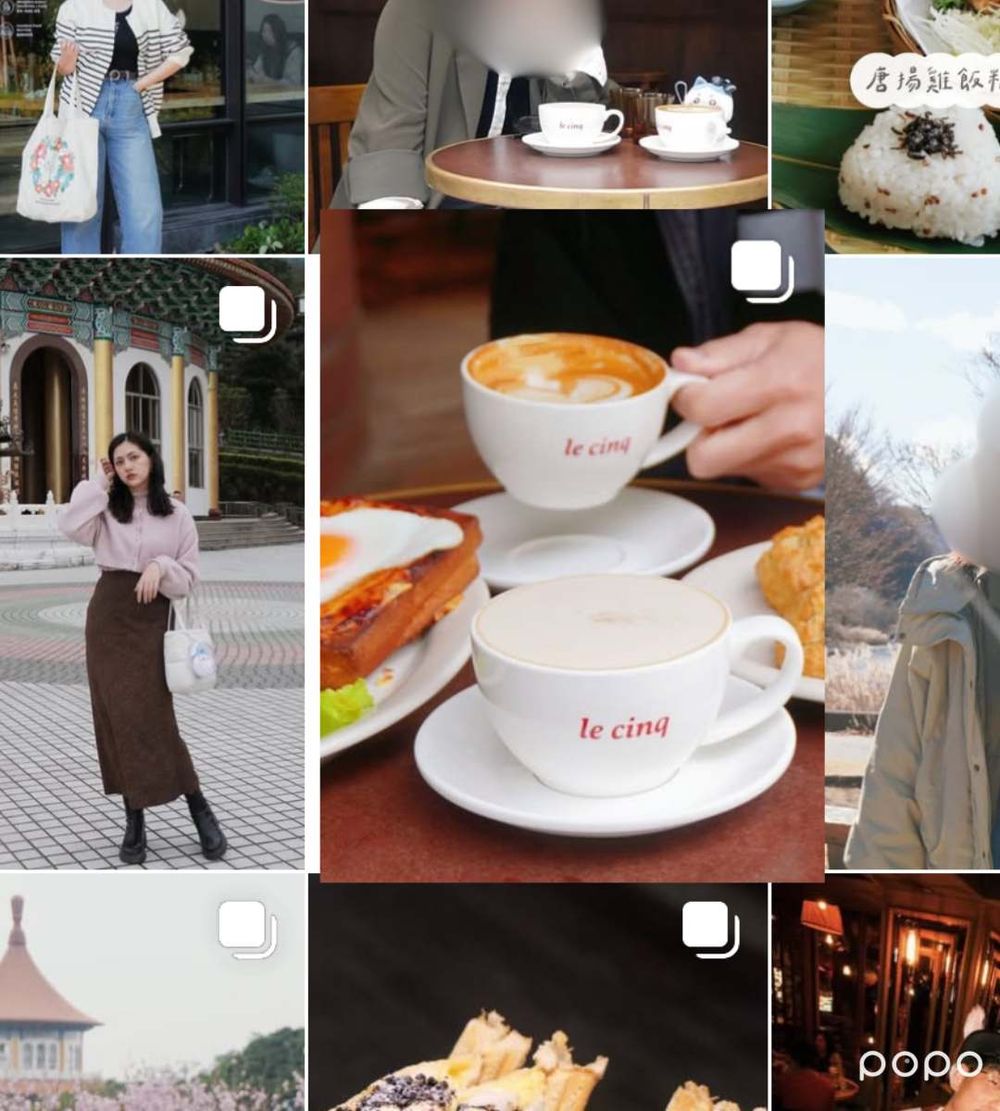Open the café table post with two cups

point(540,100)
